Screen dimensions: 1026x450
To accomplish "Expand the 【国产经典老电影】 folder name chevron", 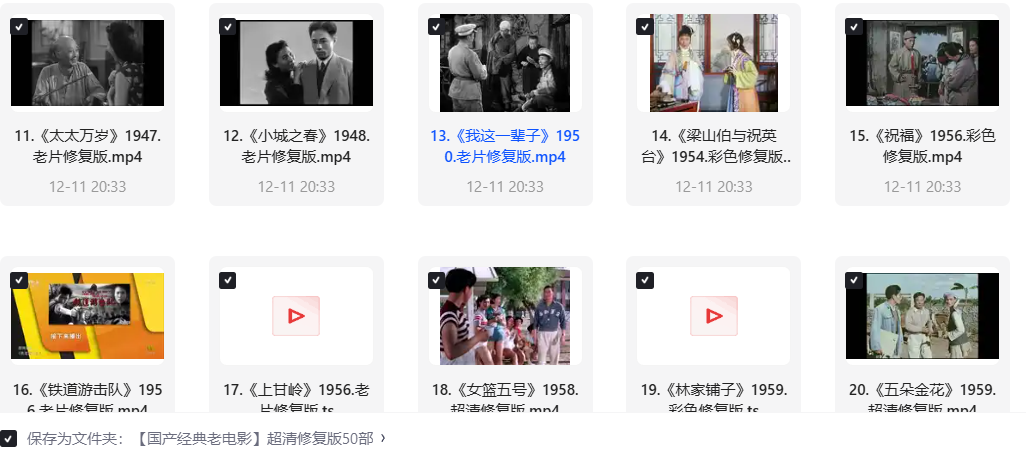I will click(383, 438).
